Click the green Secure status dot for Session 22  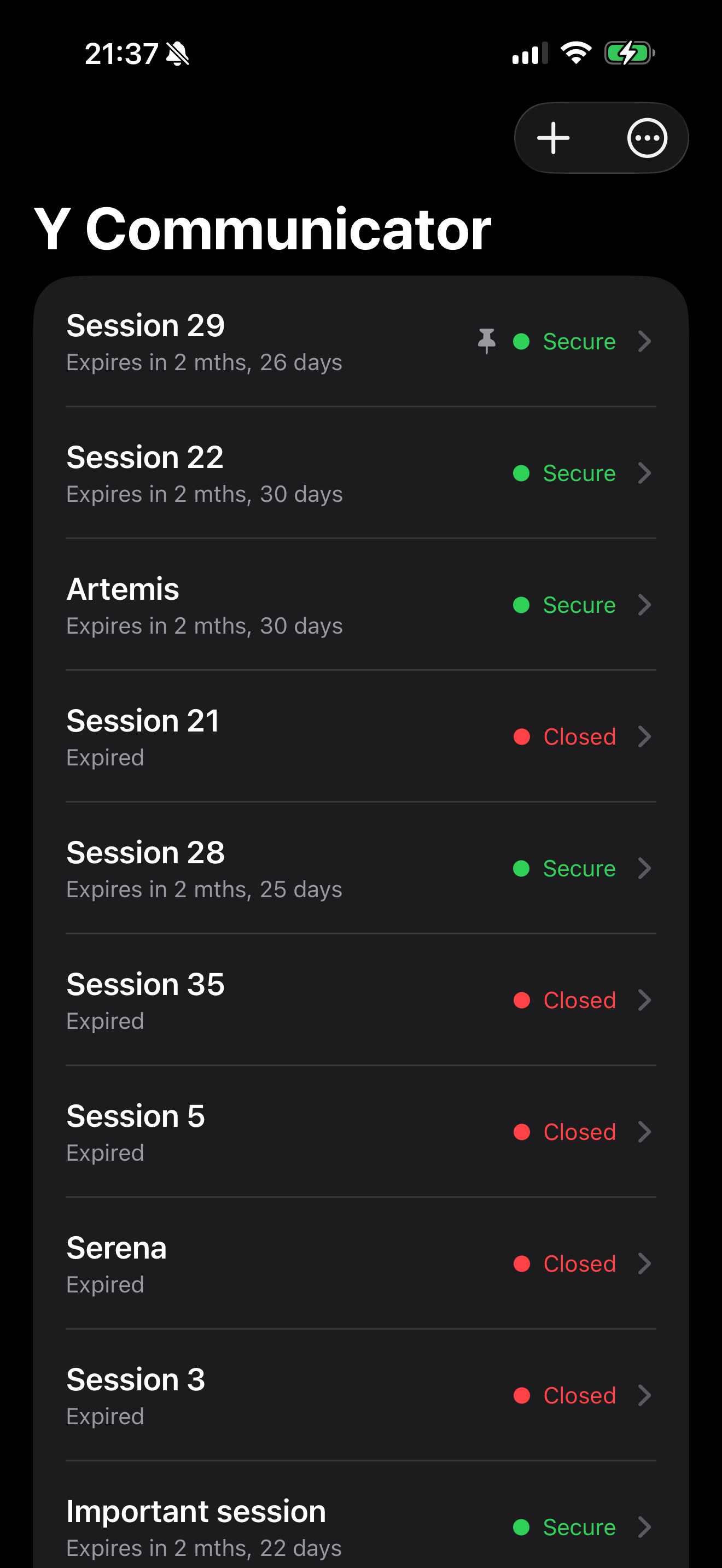pyautogui.click(x=521, y=473)
